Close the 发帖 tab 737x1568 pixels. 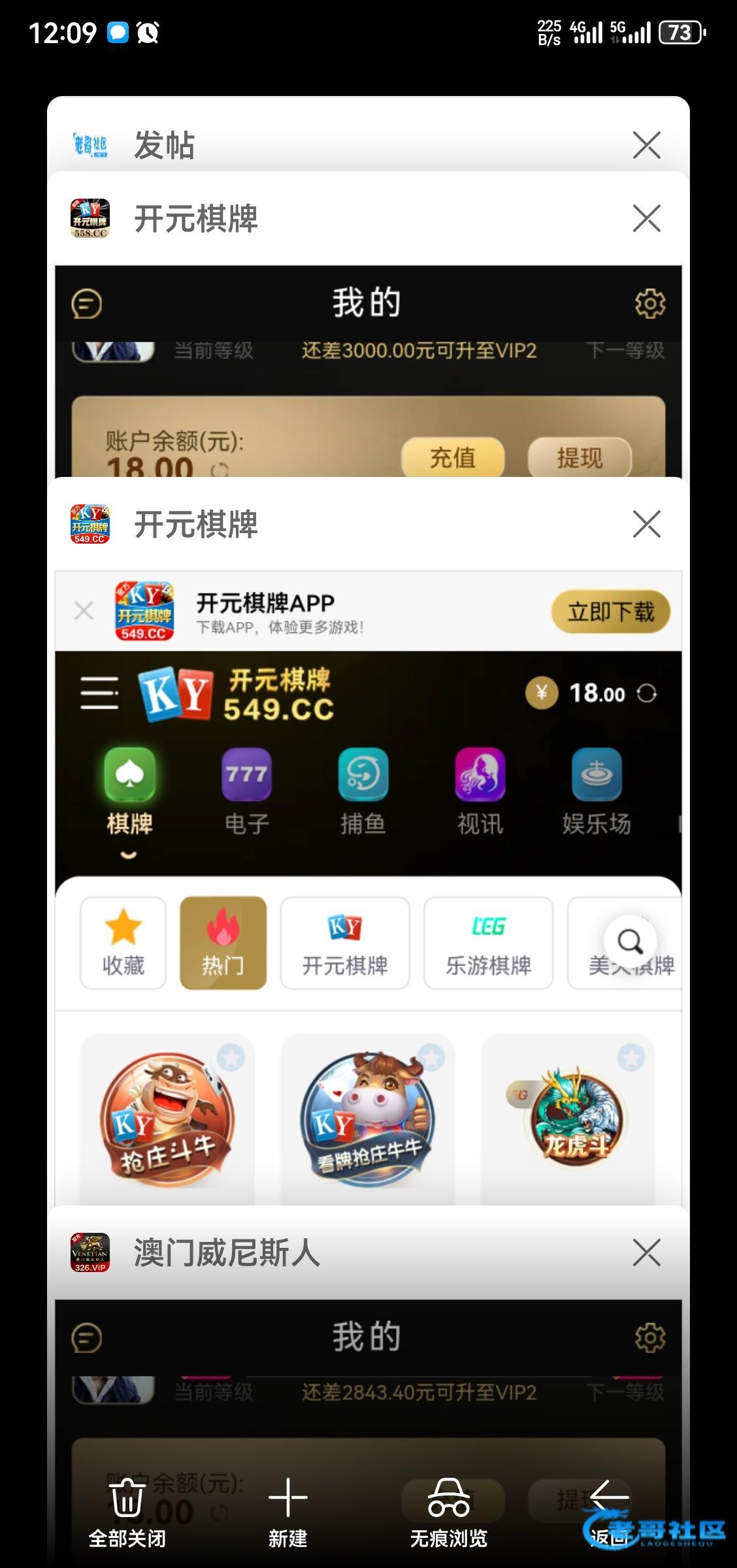[646, 144]
